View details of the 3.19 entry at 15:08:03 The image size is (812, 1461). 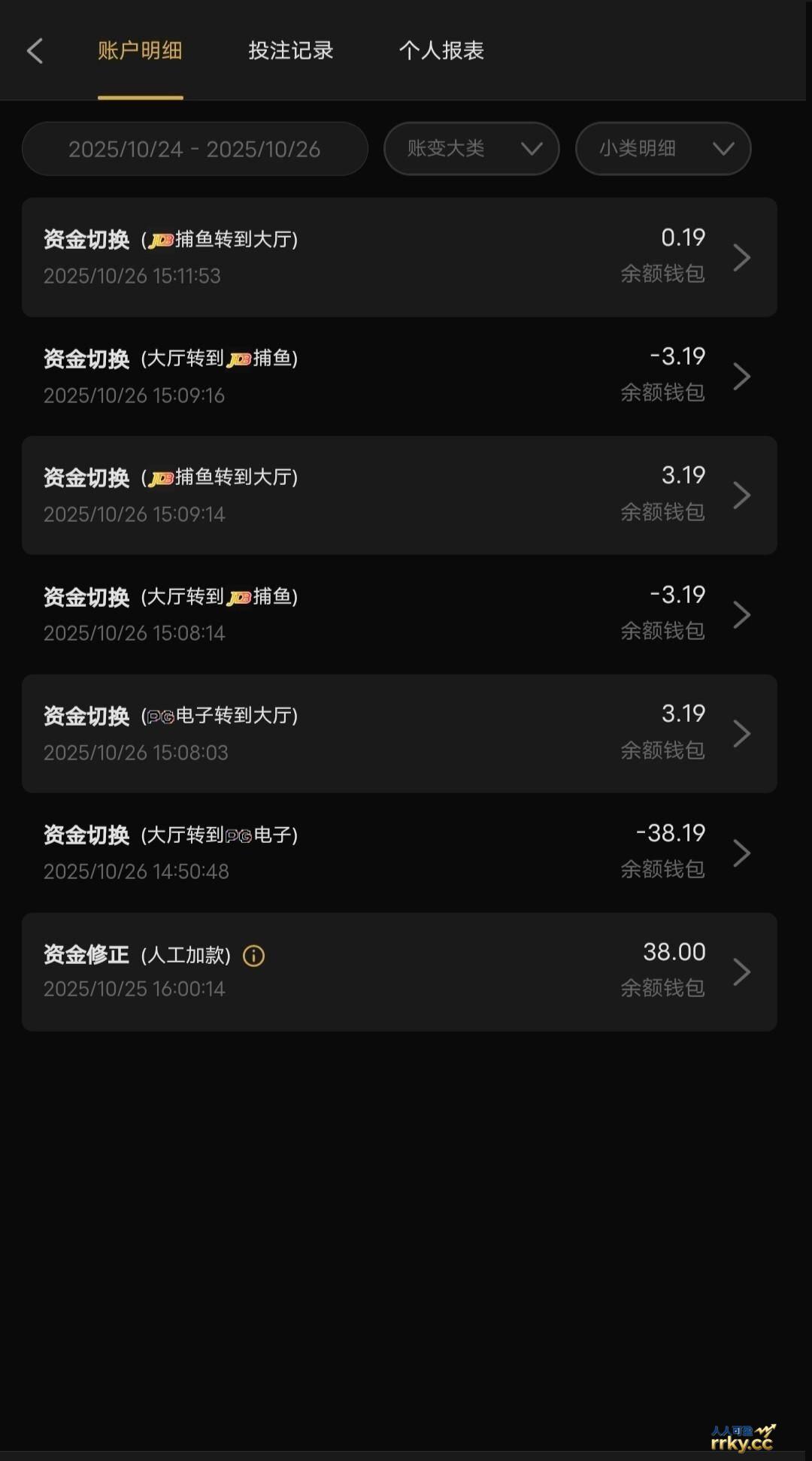[x=741, y=734]
